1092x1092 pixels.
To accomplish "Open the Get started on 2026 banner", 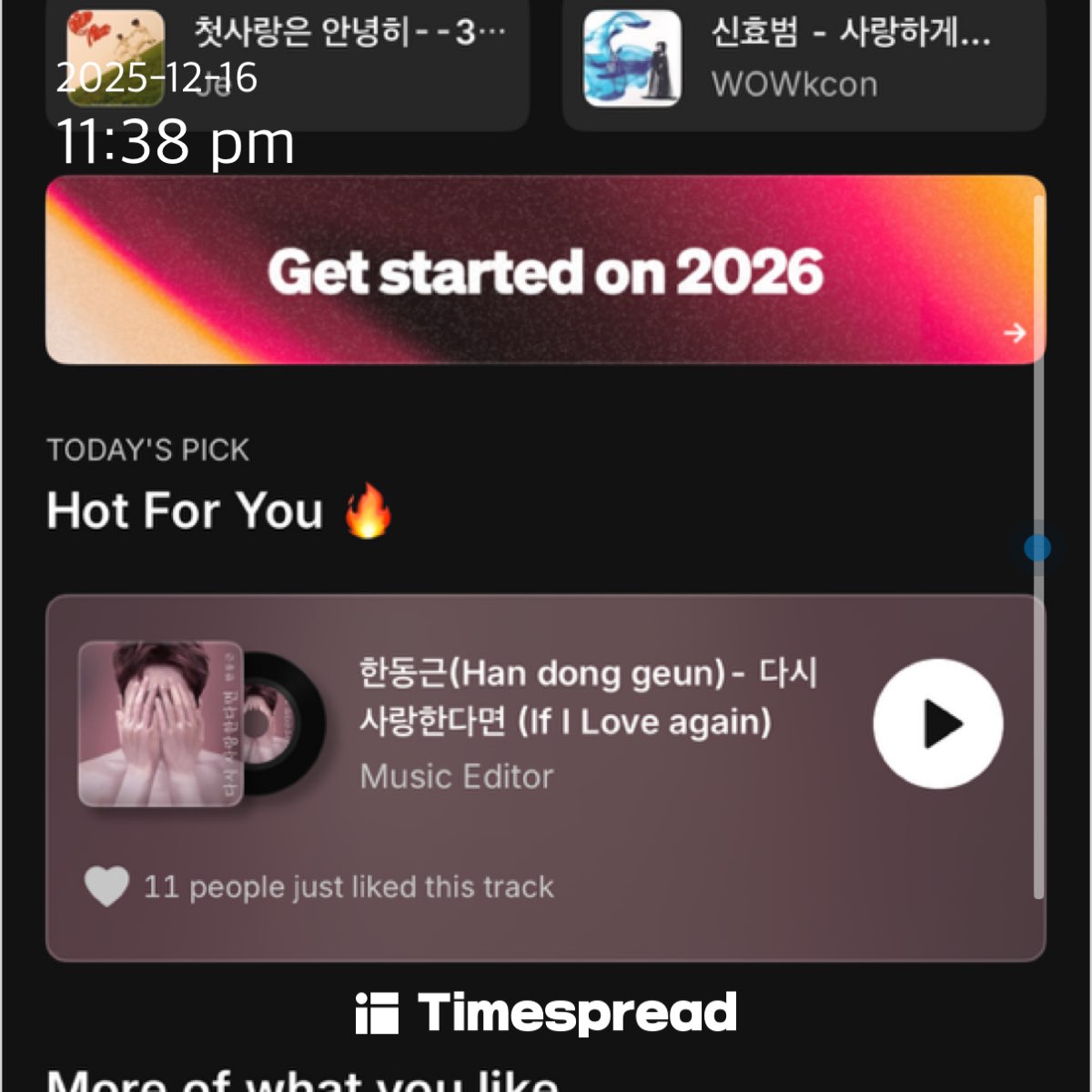I will [x=544, y=270].
